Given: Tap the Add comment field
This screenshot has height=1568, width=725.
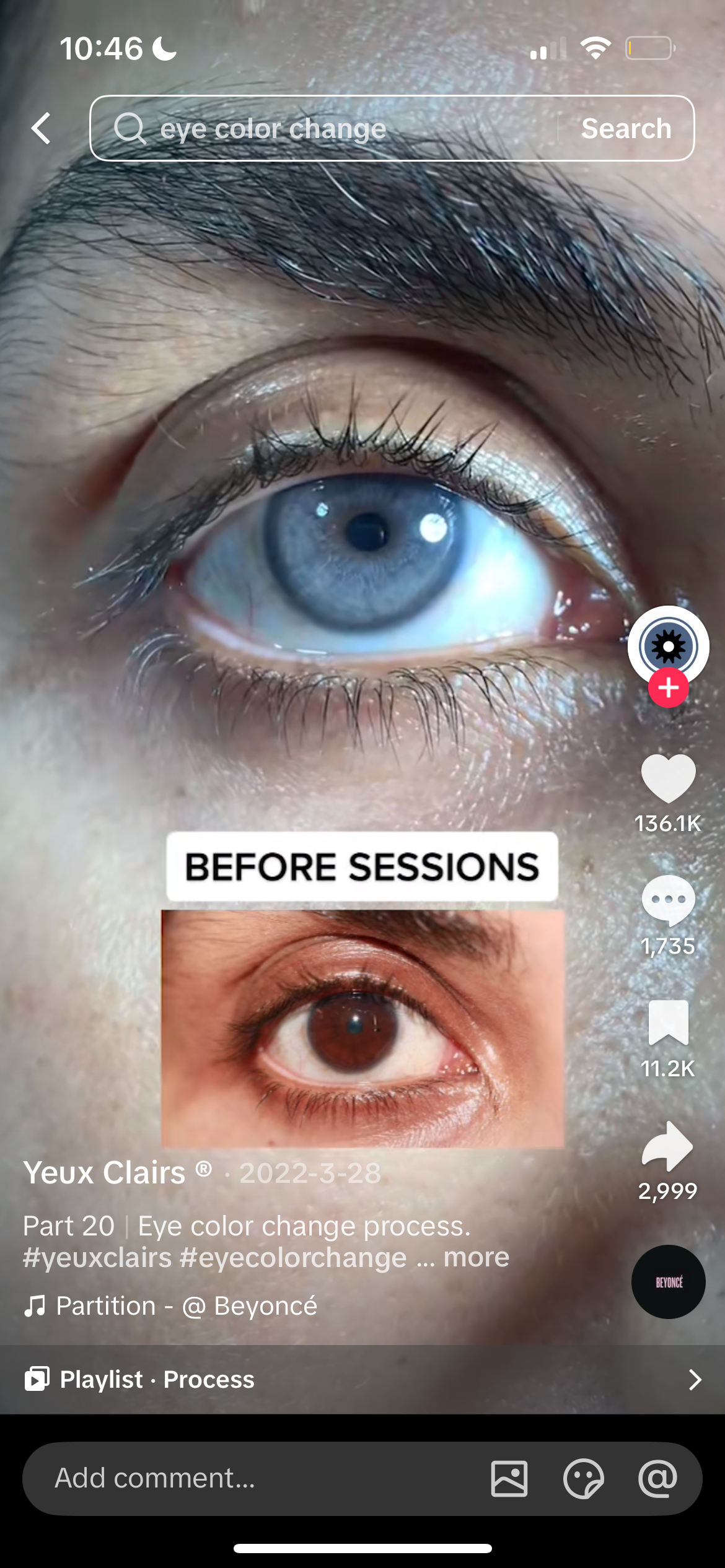Looking at the screenshot, I should 248,1478.
